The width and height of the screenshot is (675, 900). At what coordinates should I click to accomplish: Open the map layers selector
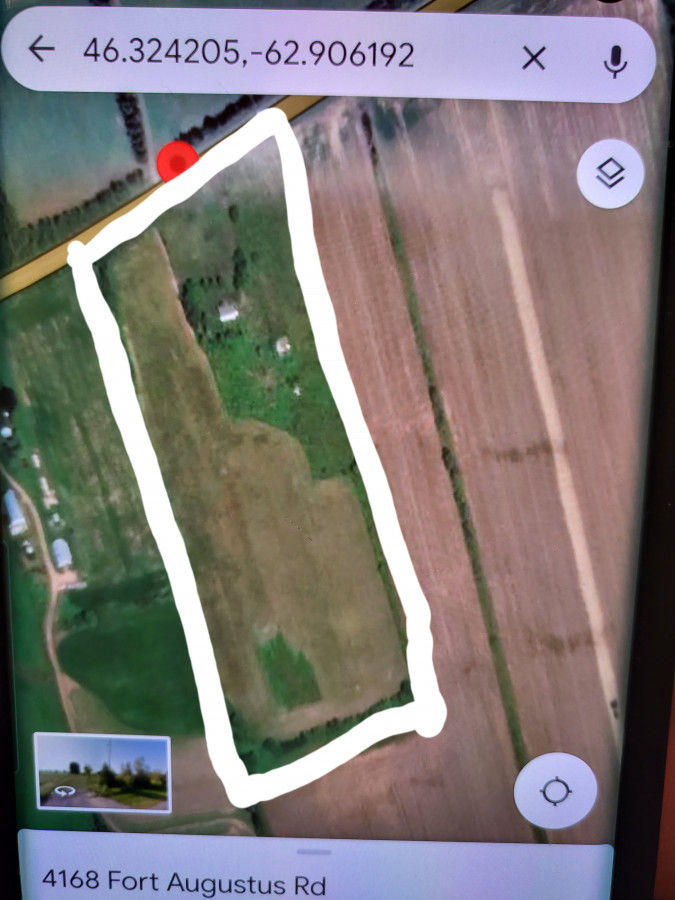click(x=610, y=174)
